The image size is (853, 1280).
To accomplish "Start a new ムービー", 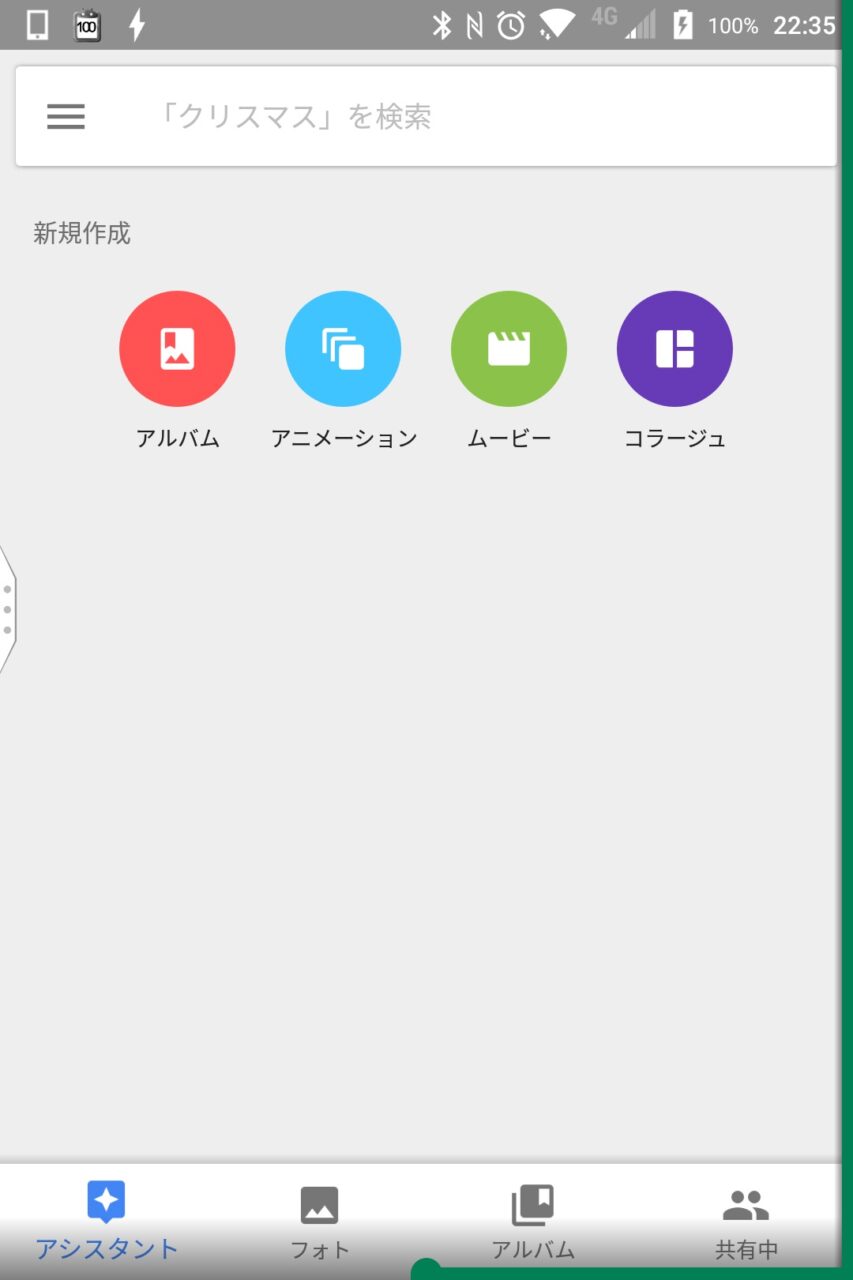I will tap(509, 349).
